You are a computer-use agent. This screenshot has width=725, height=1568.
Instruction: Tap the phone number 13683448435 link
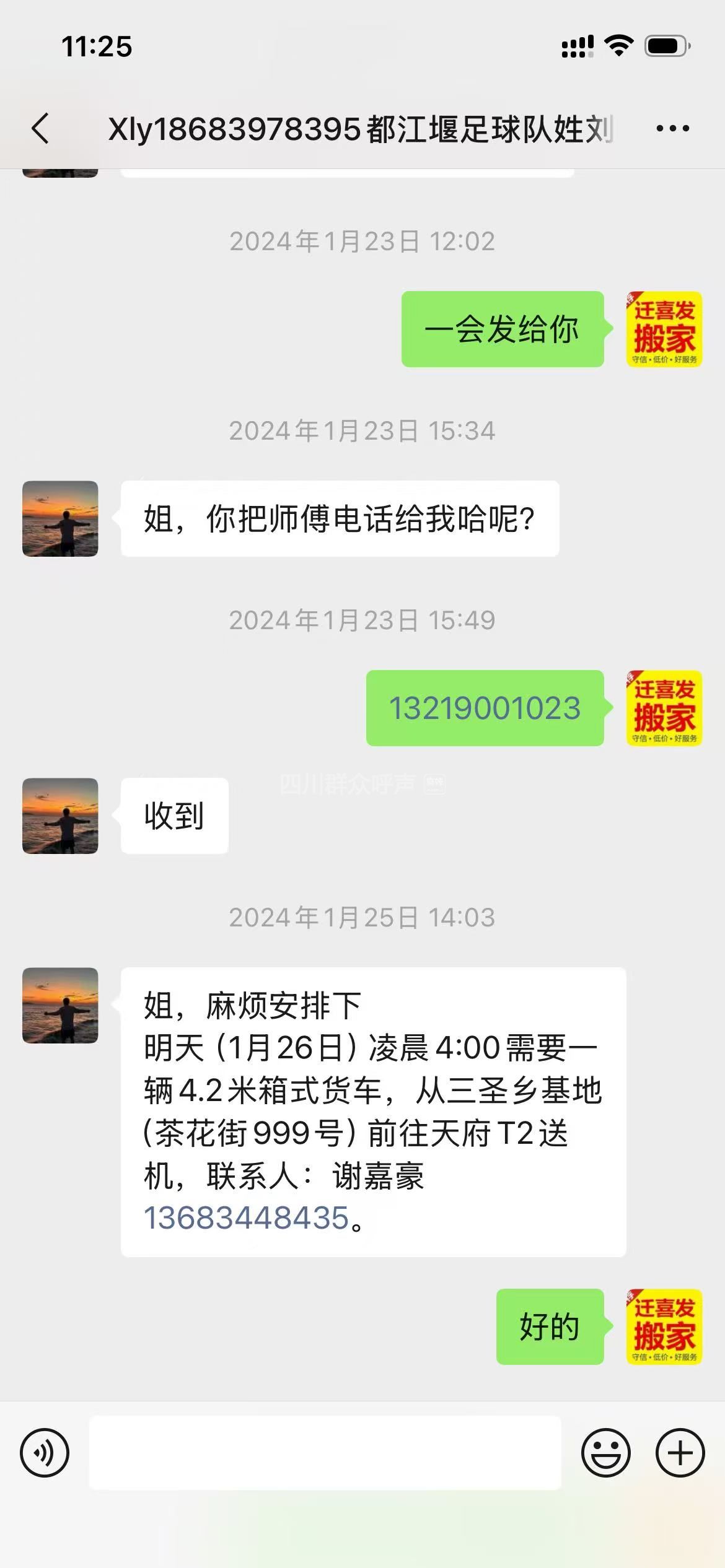point(247,1218)
